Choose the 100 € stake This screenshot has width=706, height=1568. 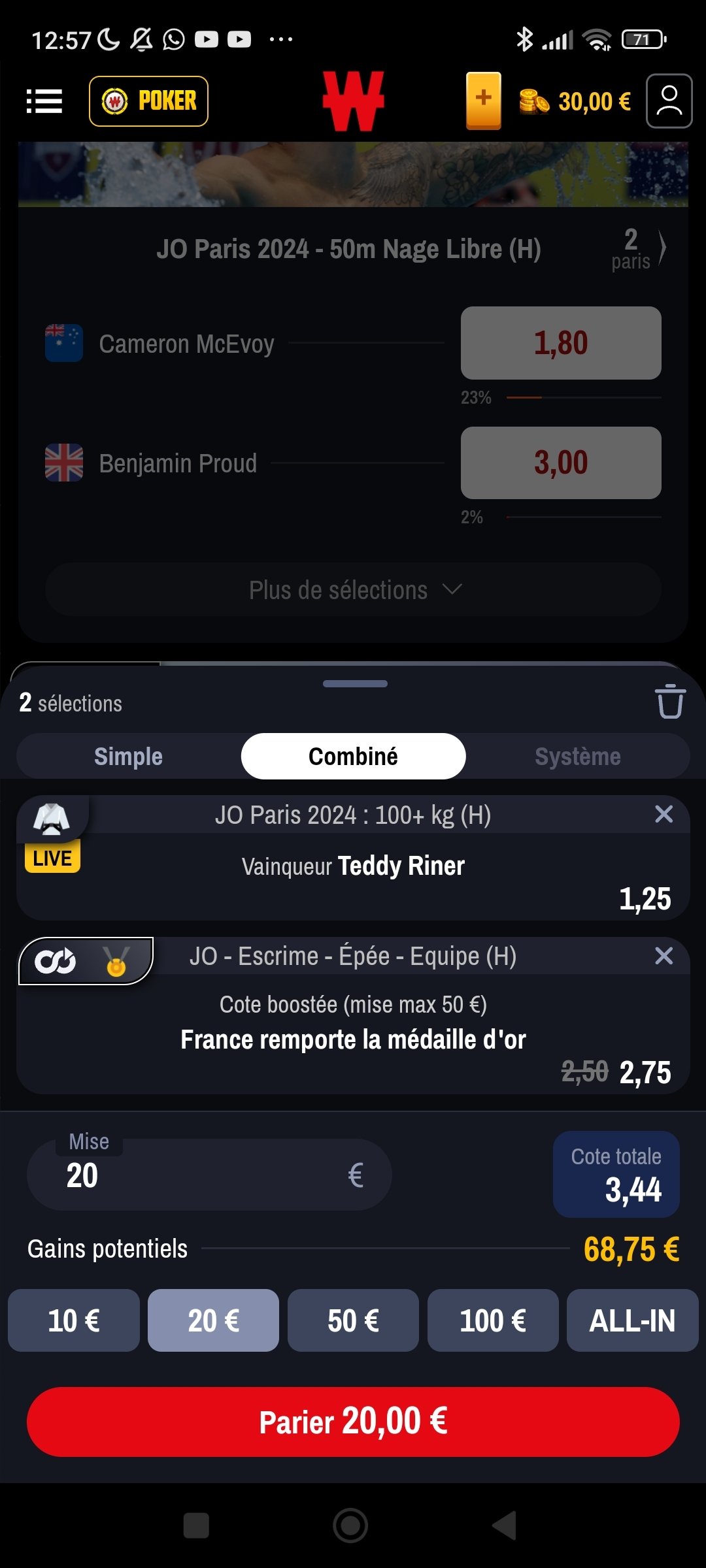(x=493, y=1320)
